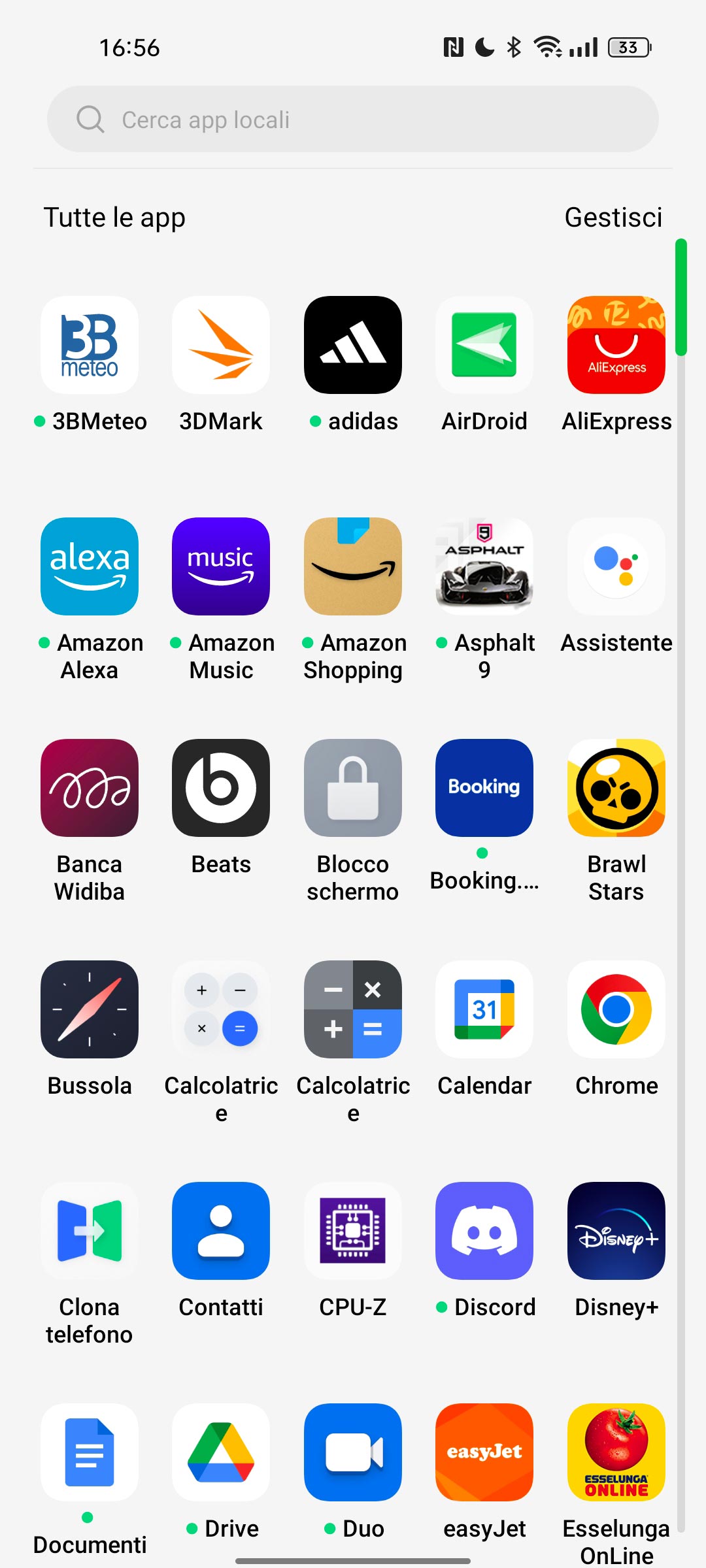Open AirDroid

tap(484, 345)
